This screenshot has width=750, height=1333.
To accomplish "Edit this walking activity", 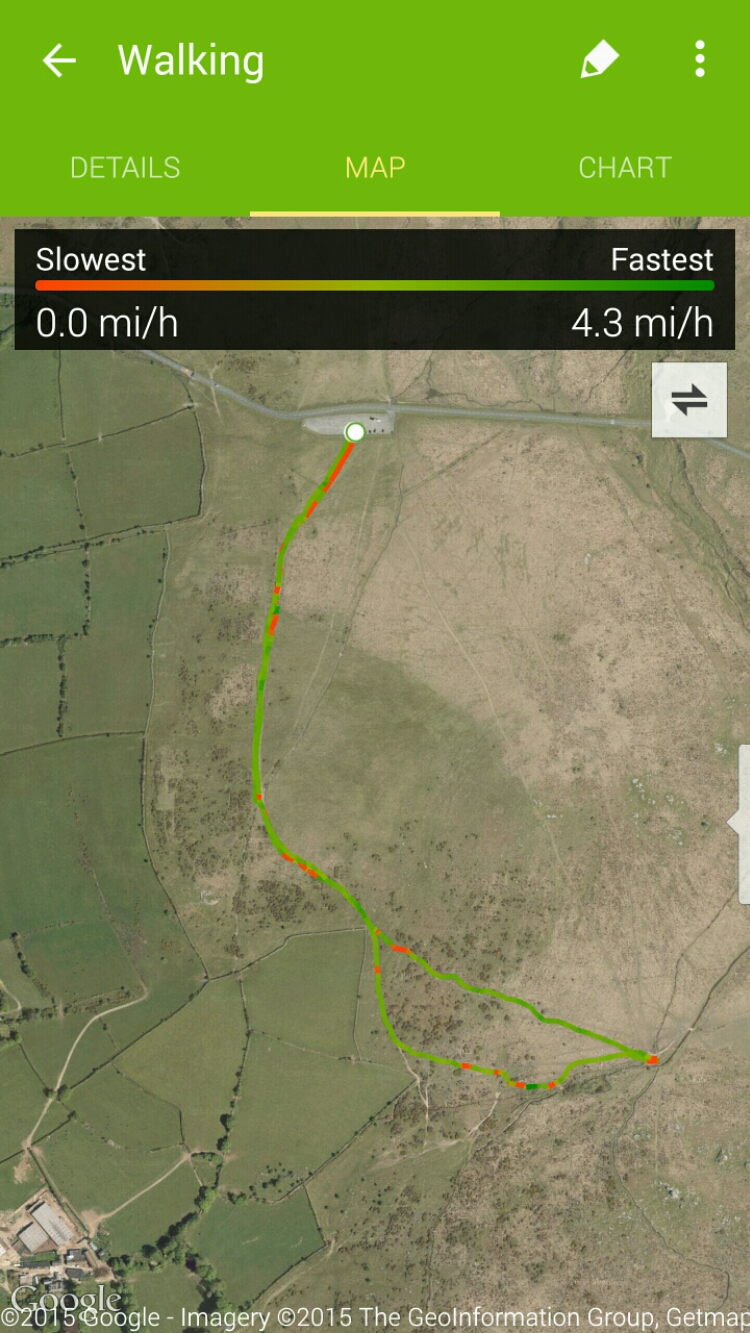I will click(x=599, y=61).
